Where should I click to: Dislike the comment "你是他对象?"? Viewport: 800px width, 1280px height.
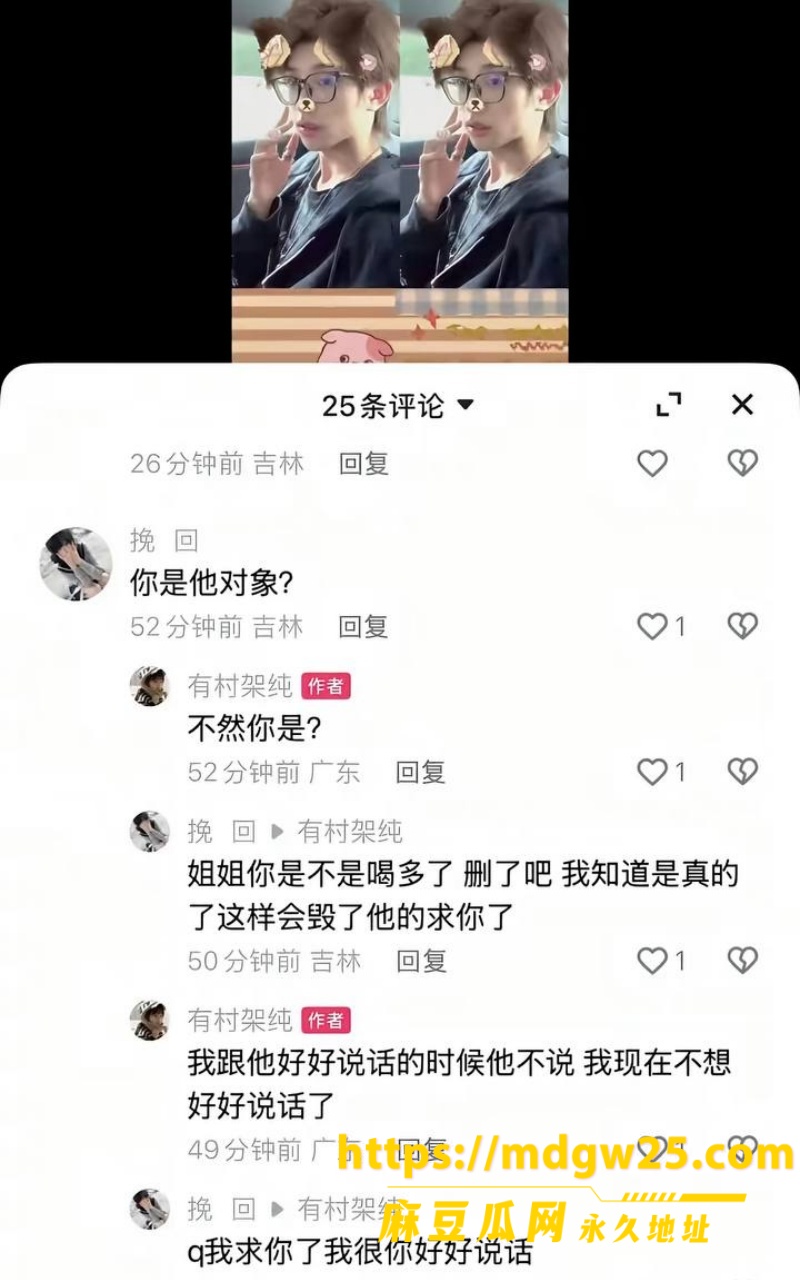pos(742,627)
